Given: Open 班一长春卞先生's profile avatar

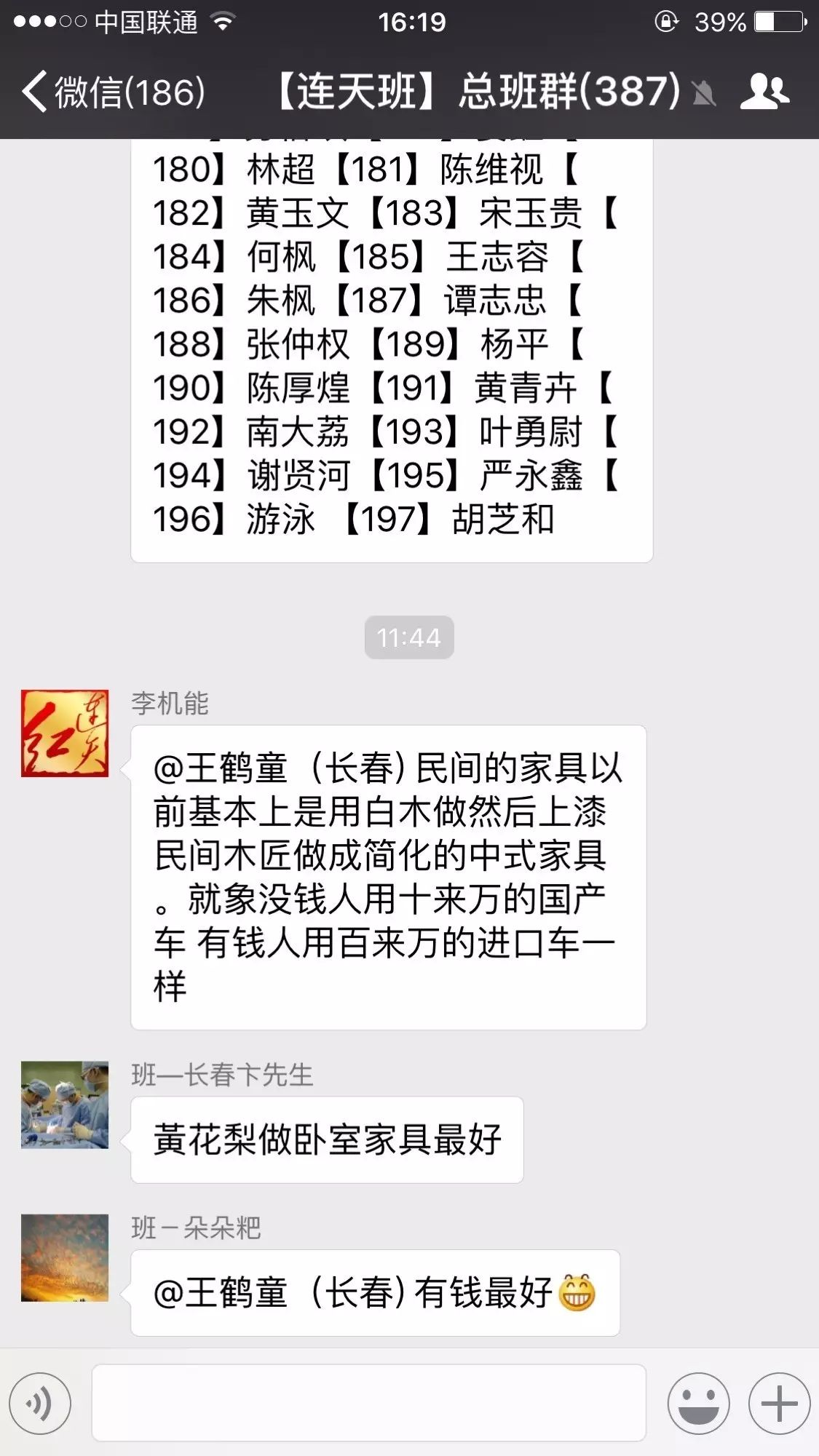Looking at the screenshot, I should point(65,1105).
